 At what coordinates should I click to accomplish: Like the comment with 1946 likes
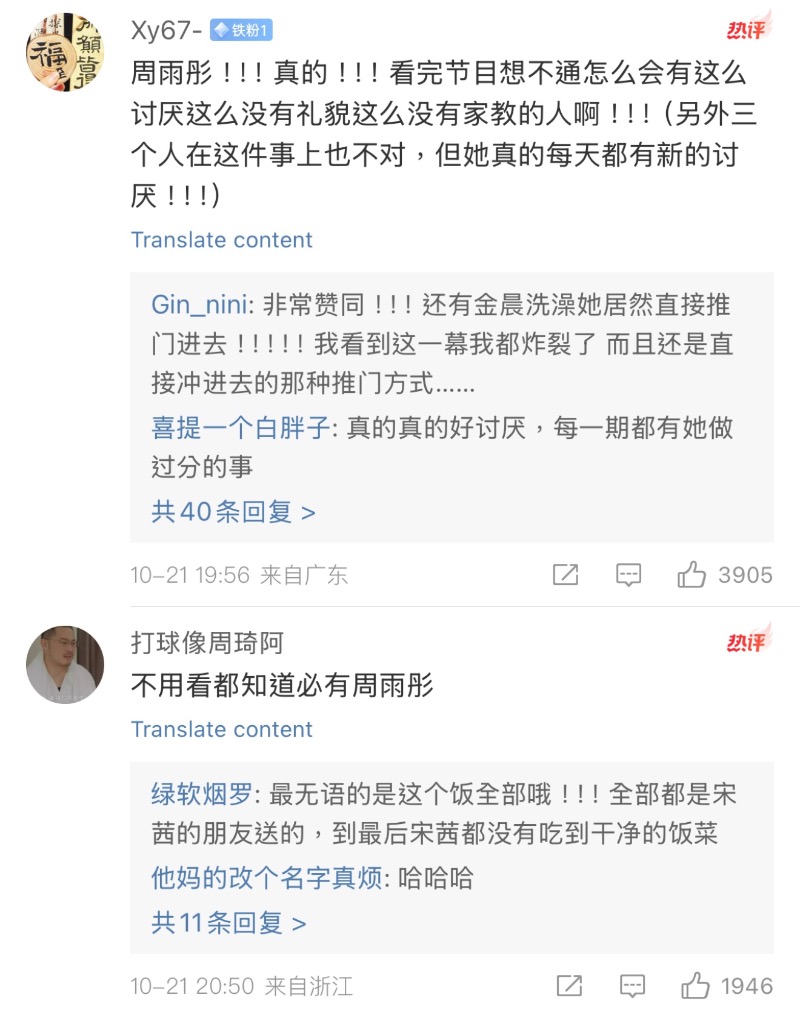696,986
